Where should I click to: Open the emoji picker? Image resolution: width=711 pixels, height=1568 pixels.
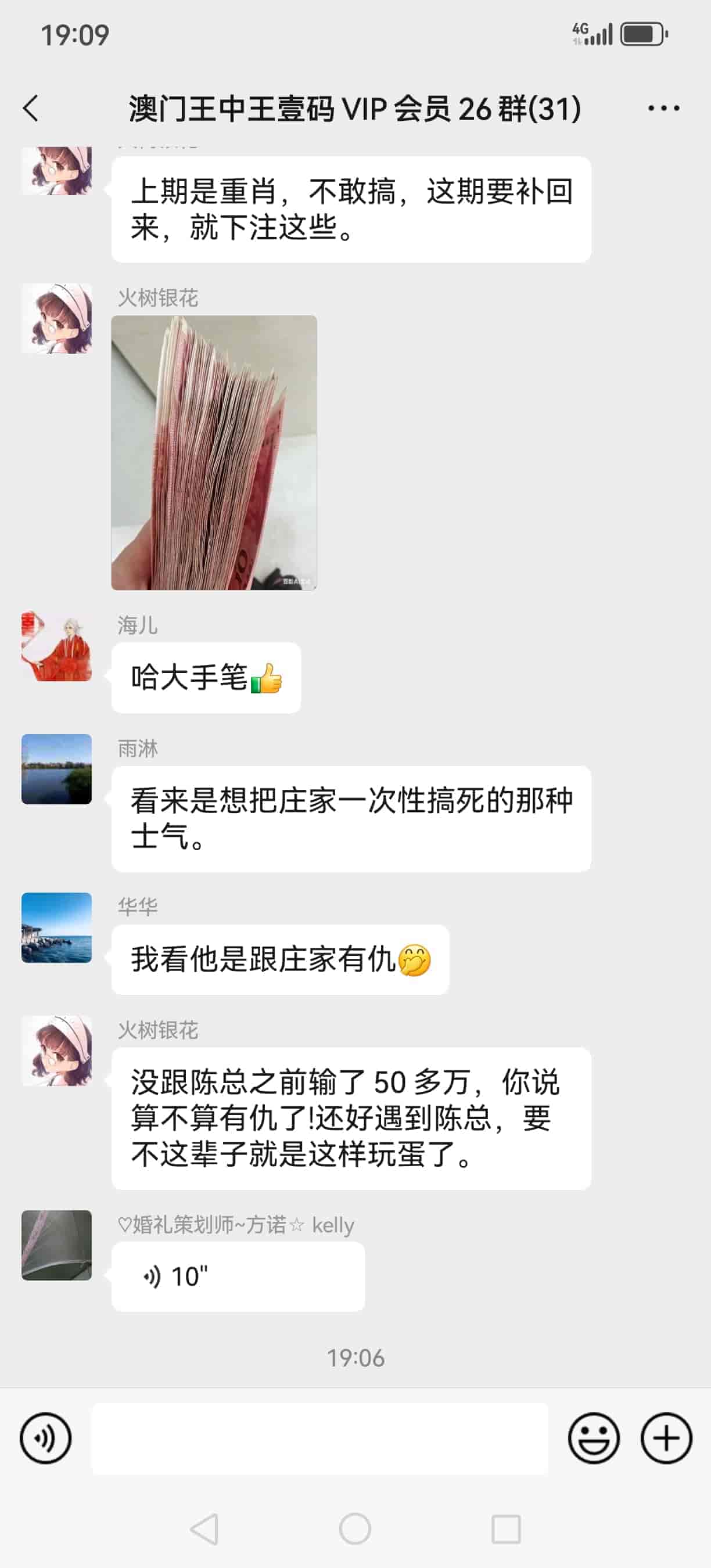pos(594,1438)
